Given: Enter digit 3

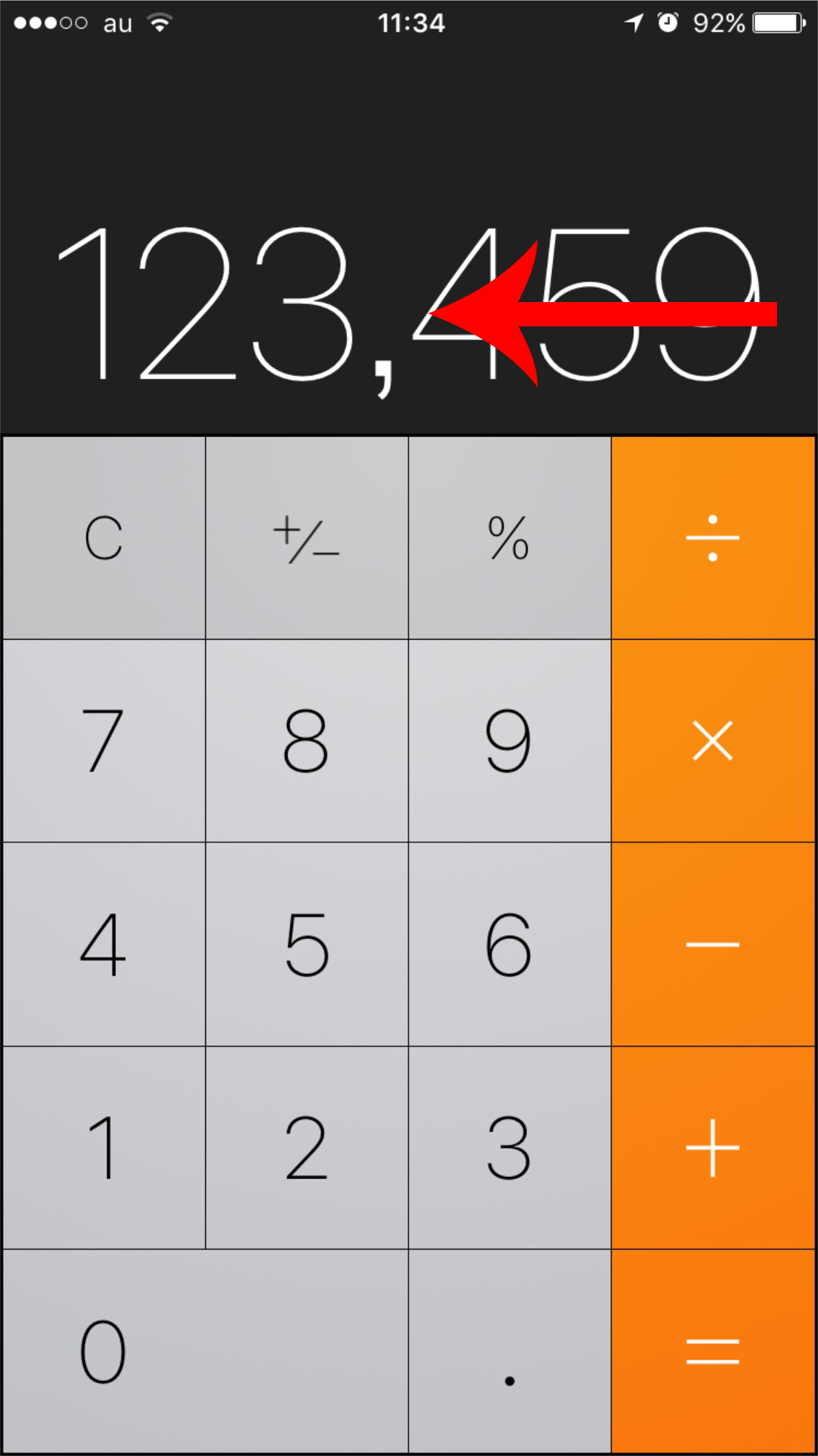Looking at the screenshot, I should [509, 1148].
